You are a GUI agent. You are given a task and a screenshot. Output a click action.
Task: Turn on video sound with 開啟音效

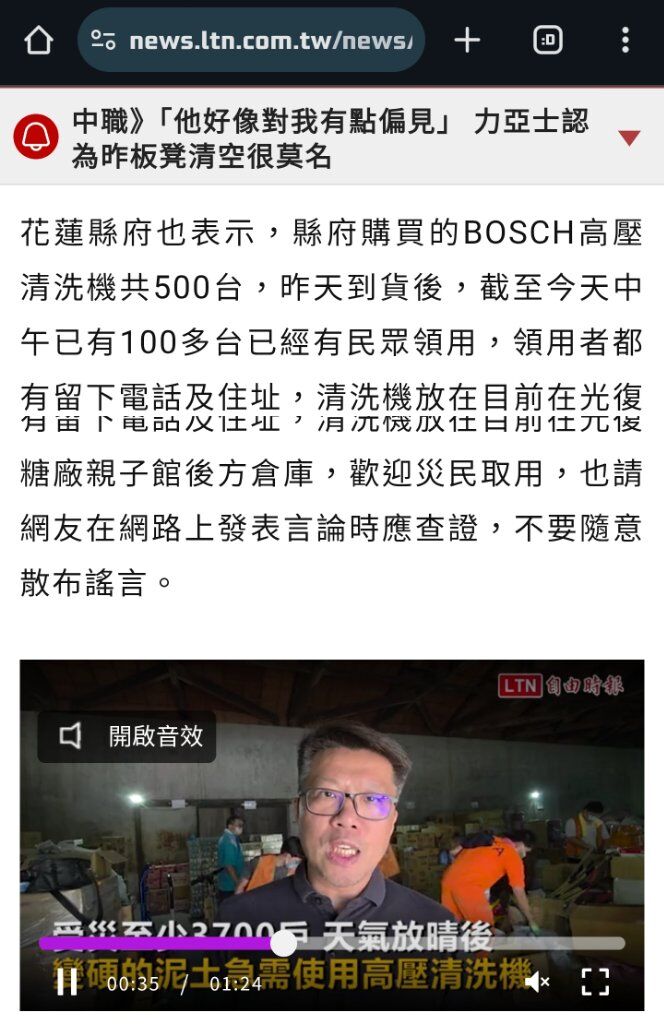(129, 737)
